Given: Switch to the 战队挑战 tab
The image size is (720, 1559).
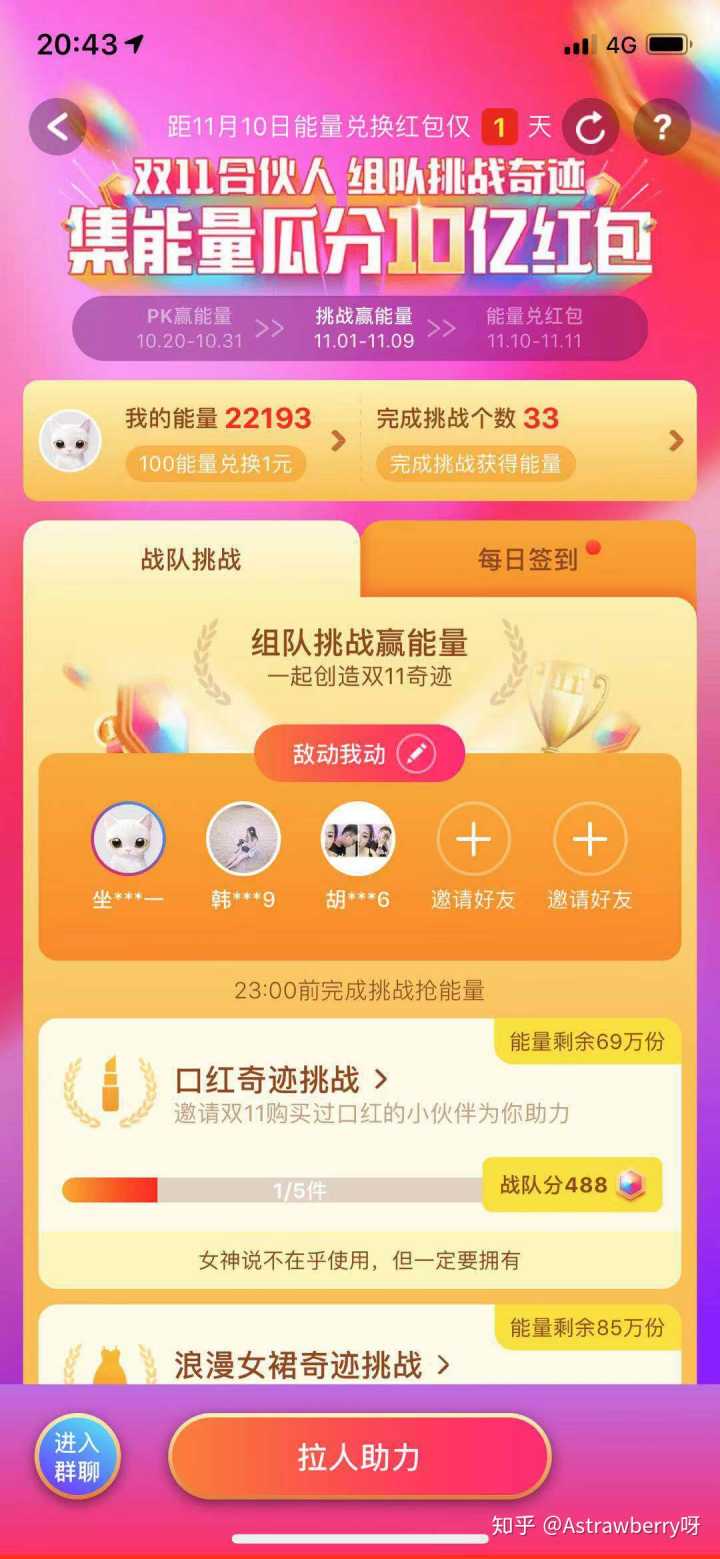Looking at the screenshot, I should point(191,559).
